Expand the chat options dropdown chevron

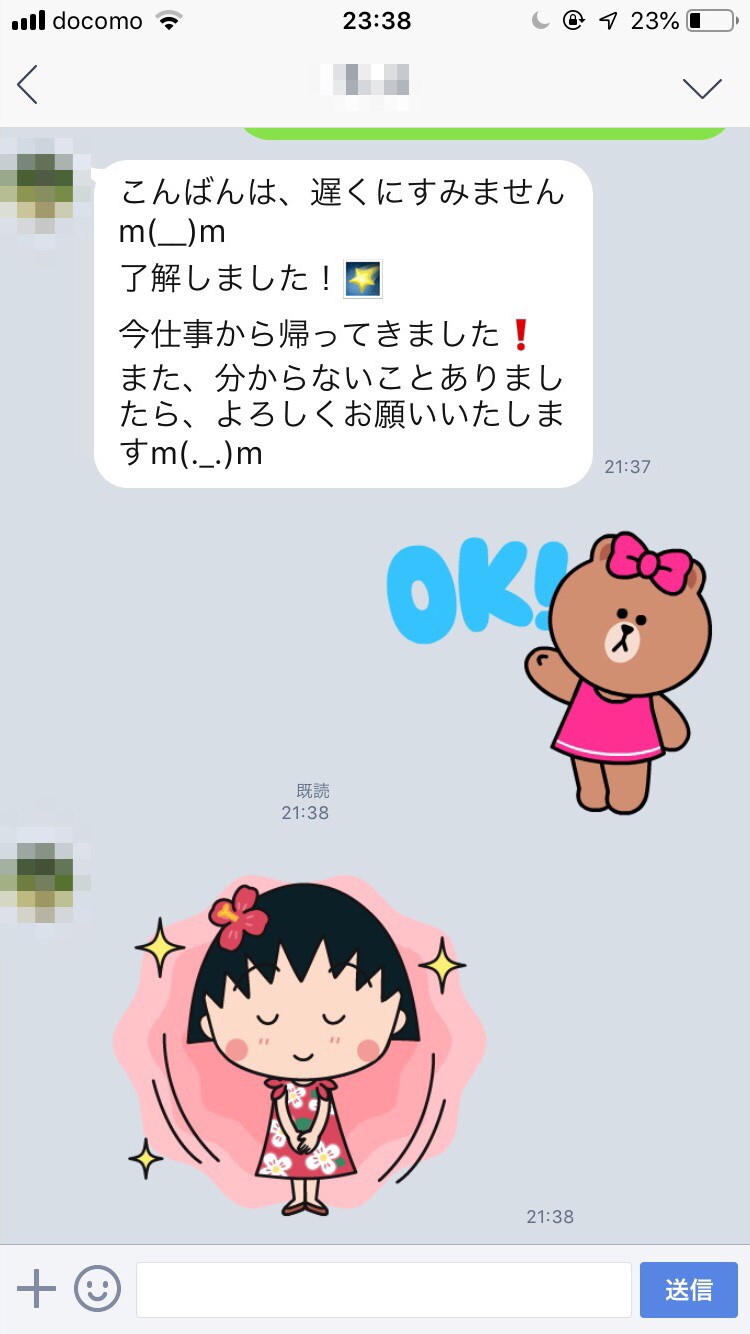tap(702, 88)
